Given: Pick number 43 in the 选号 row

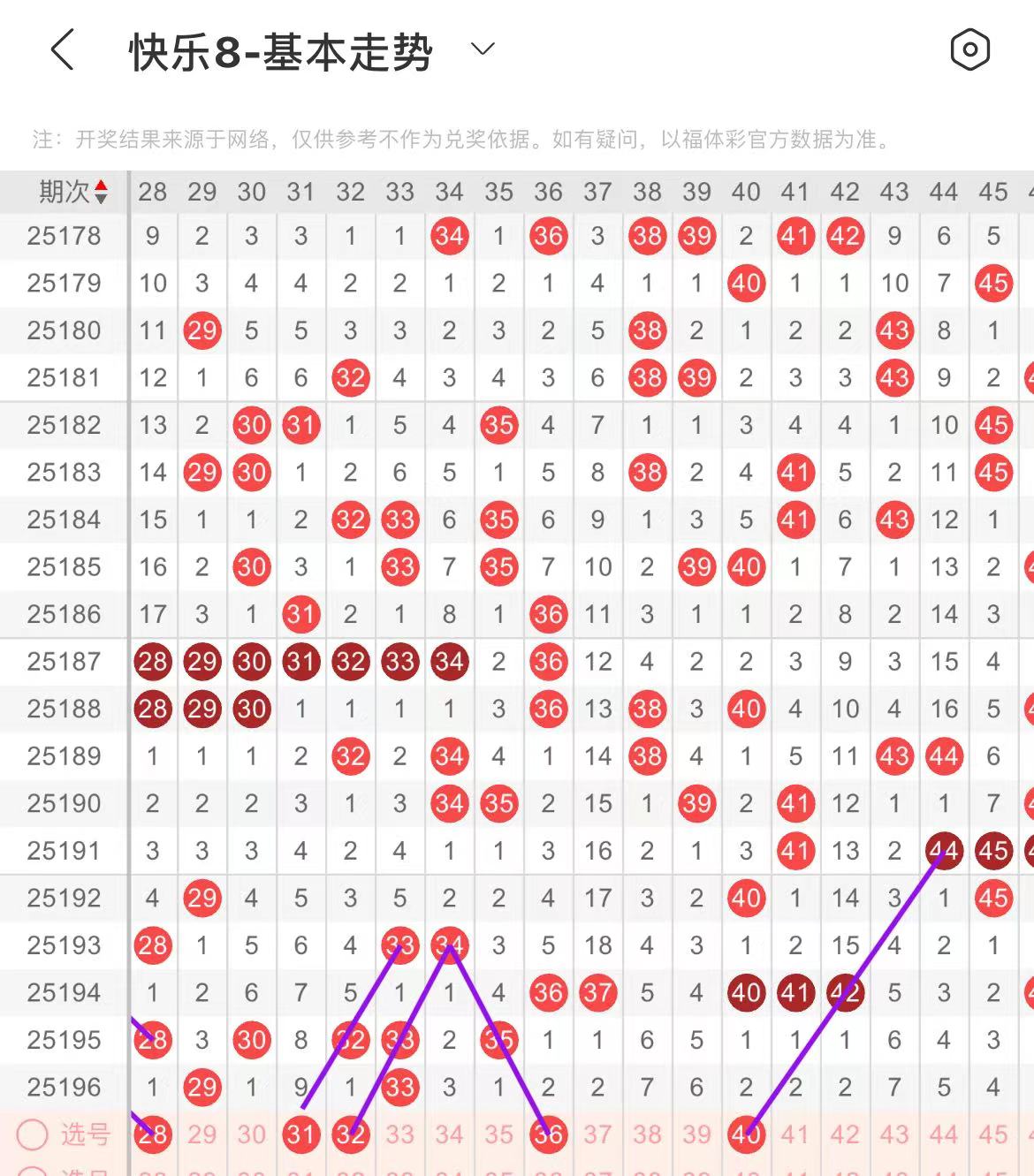Looking at the screenshot, I should pyautogui.click(x=894, y=1134).
